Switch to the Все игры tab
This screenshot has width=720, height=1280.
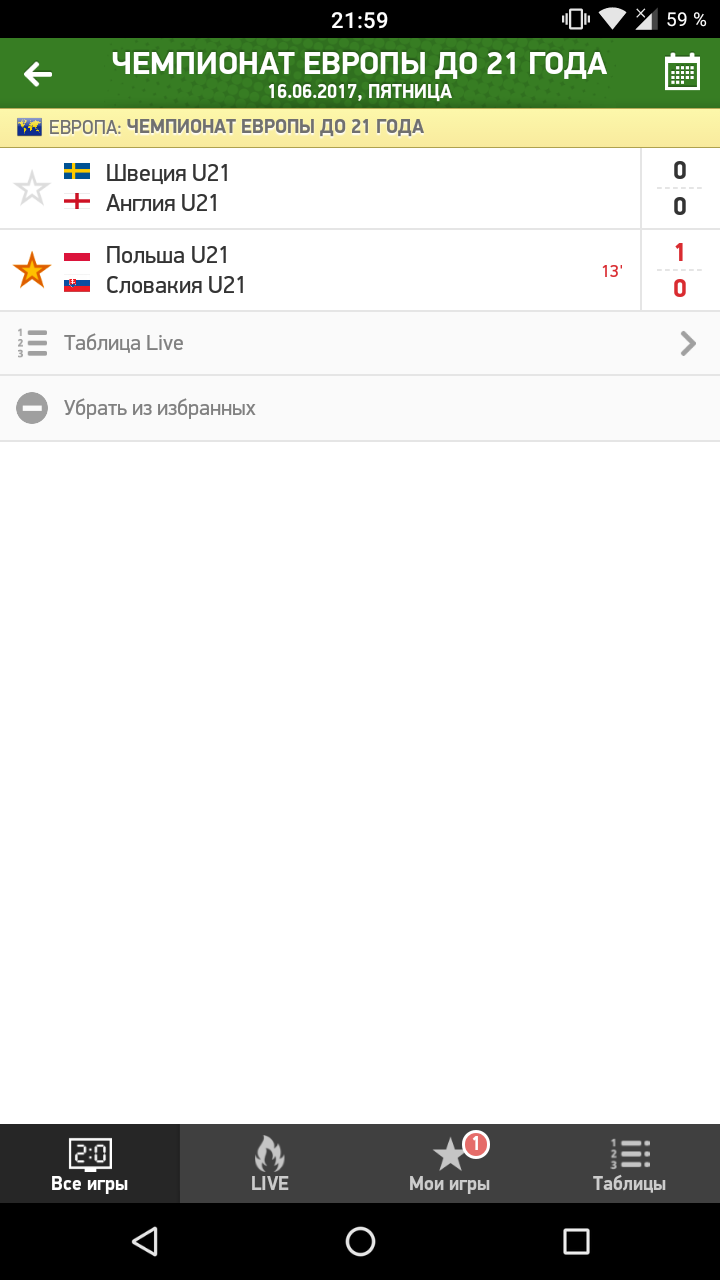[x=90, y=1164]
